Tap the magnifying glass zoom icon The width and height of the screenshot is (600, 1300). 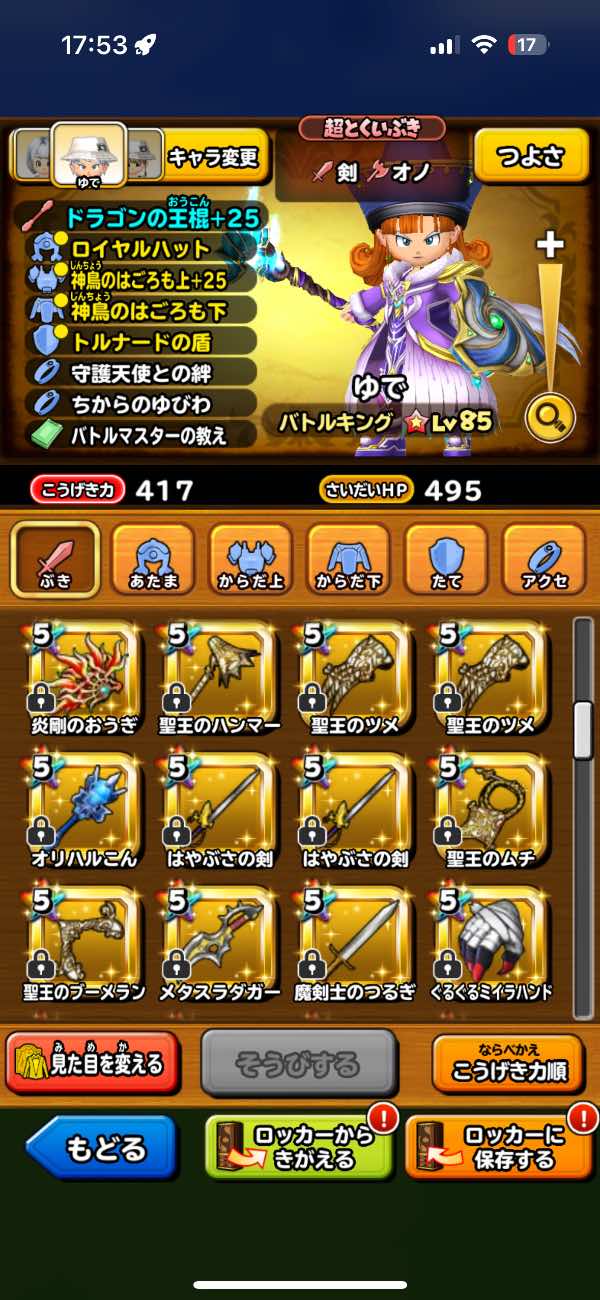(x=549, y=420)
